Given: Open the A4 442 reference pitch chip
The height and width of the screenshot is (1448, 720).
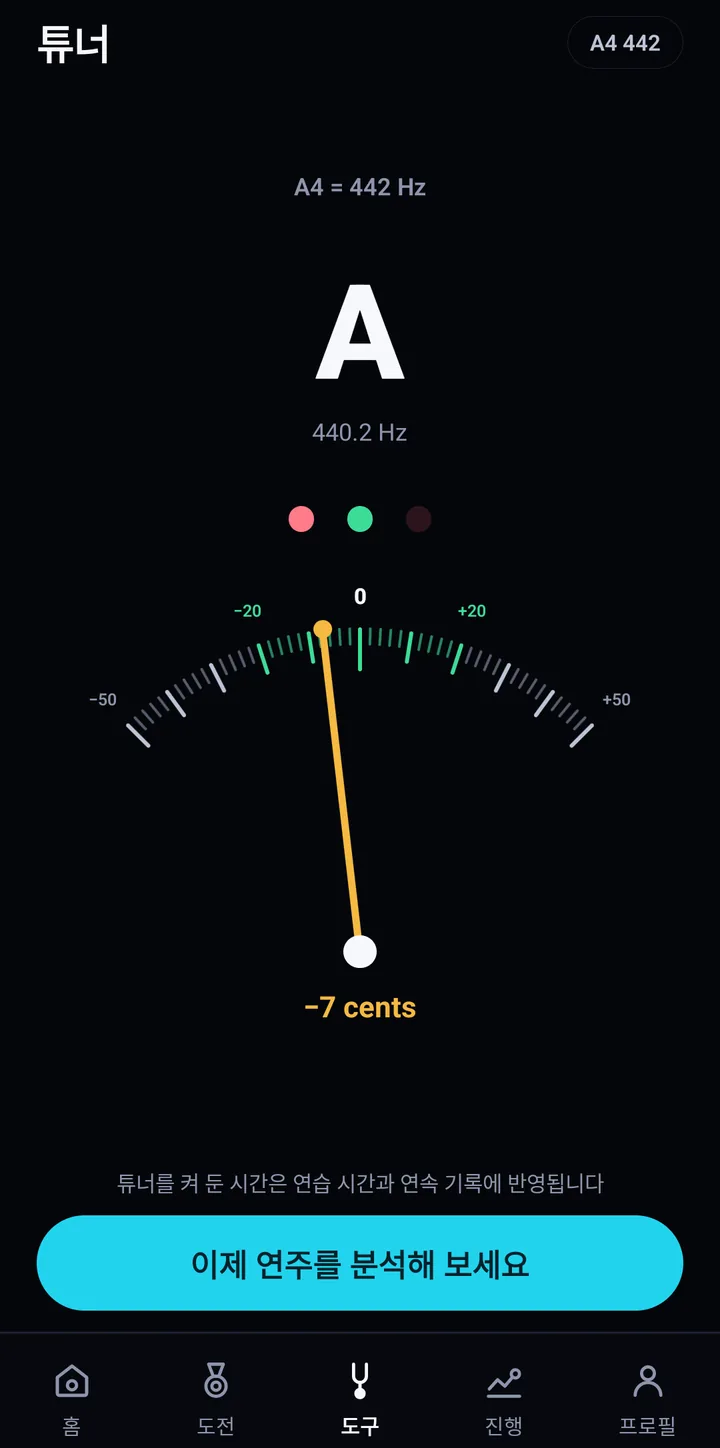Looking at the screenshot, I should [625, 43].
